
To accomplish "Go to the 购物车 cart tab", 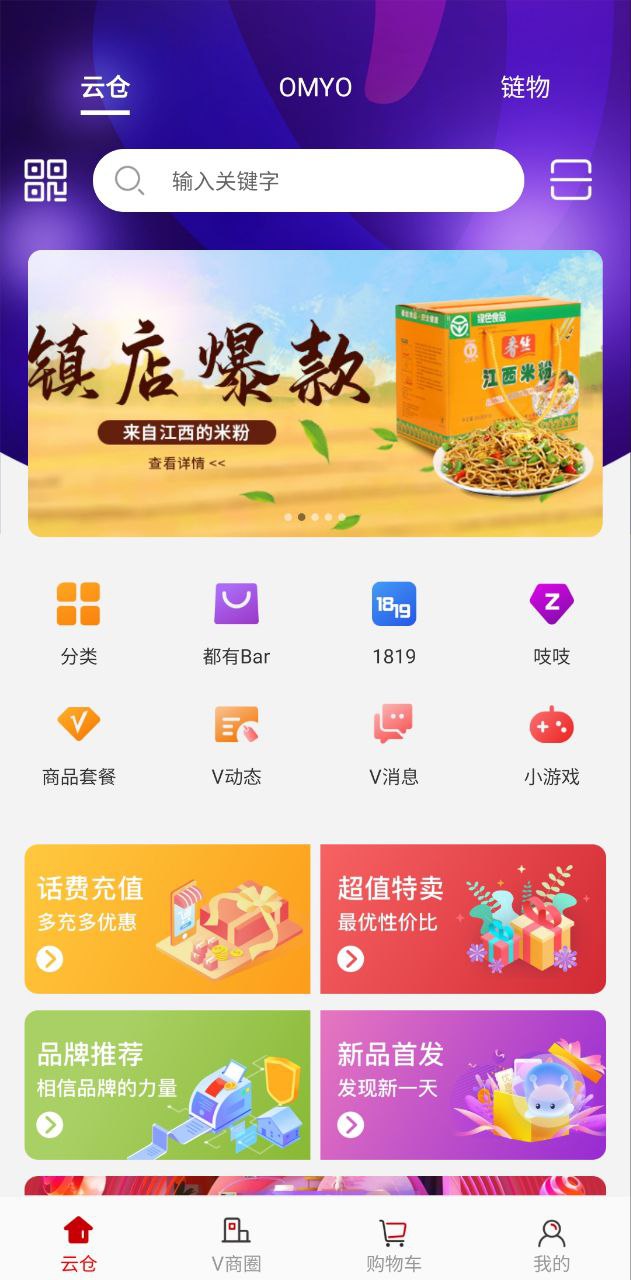I will 394,1245.
